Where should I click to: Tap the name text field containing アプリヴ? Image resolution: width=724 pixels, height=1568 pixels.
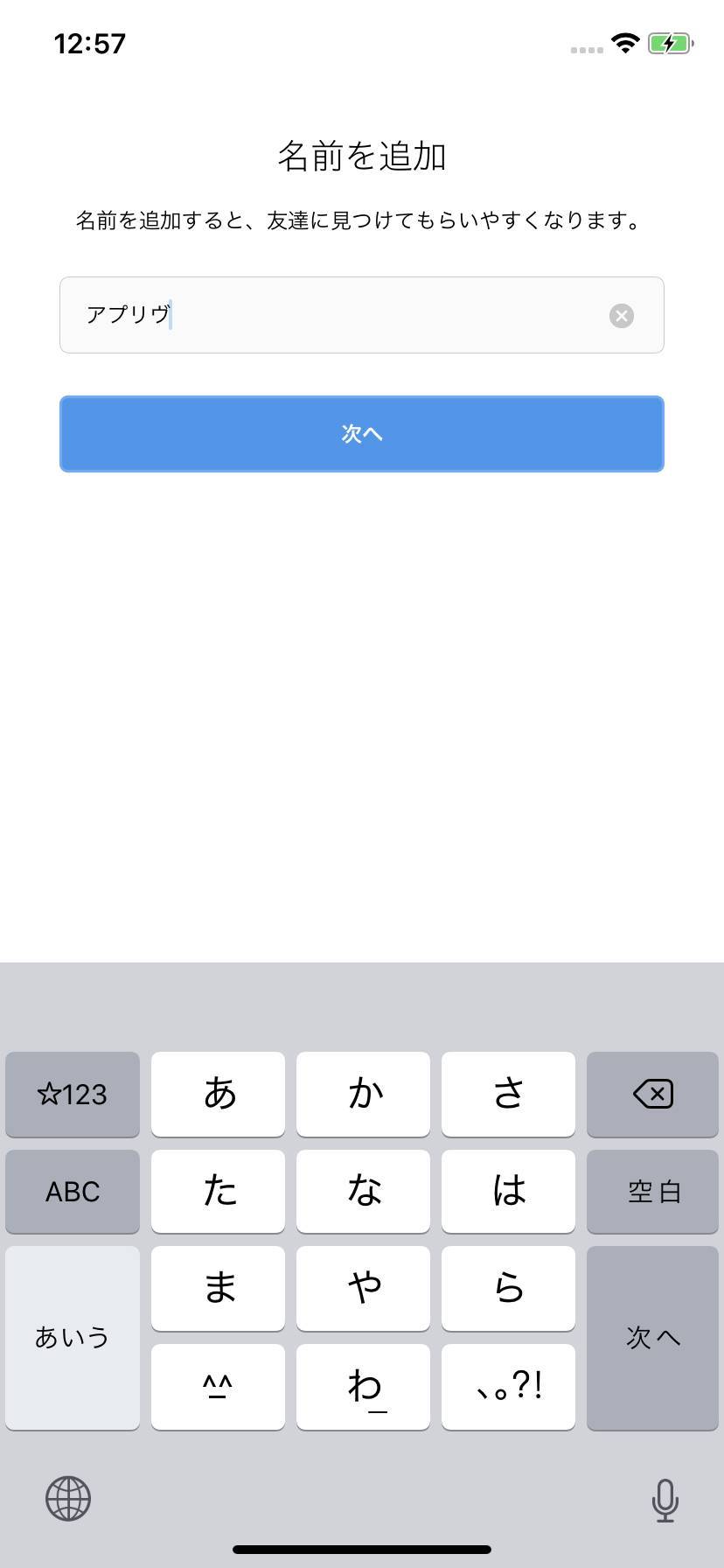362,315
